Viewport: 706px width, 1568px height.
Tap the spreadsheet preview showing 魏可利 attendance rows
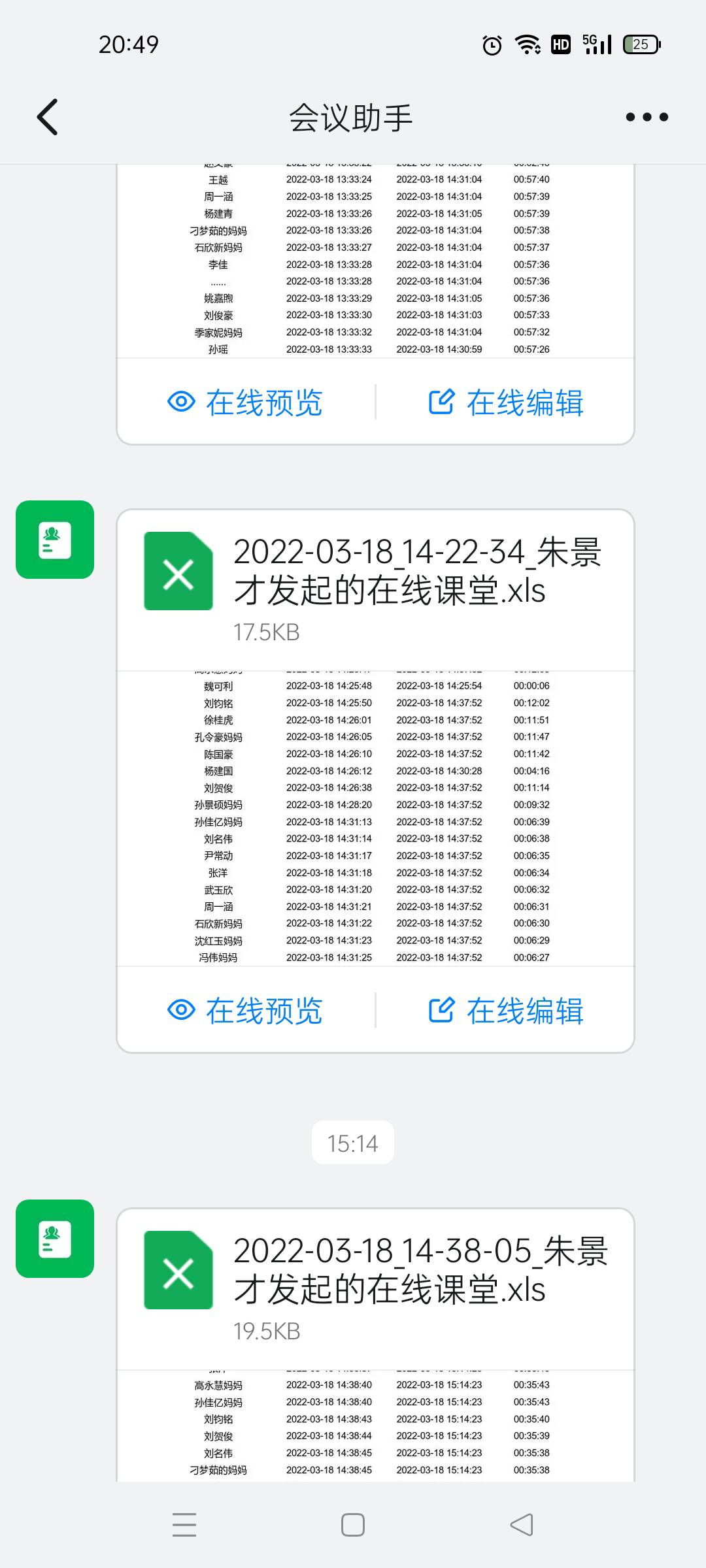pos(375,817)
